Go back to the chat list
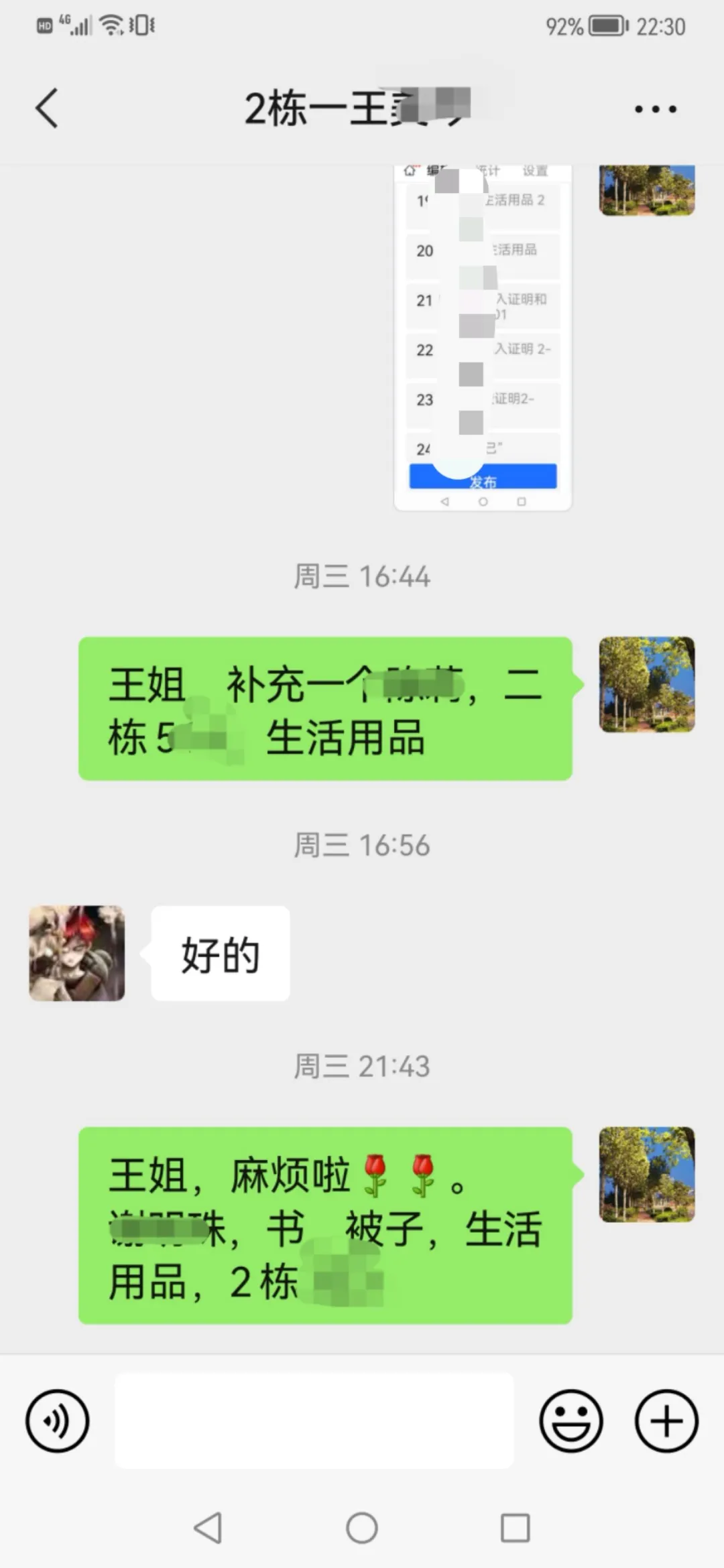 [x=47, y=108]
